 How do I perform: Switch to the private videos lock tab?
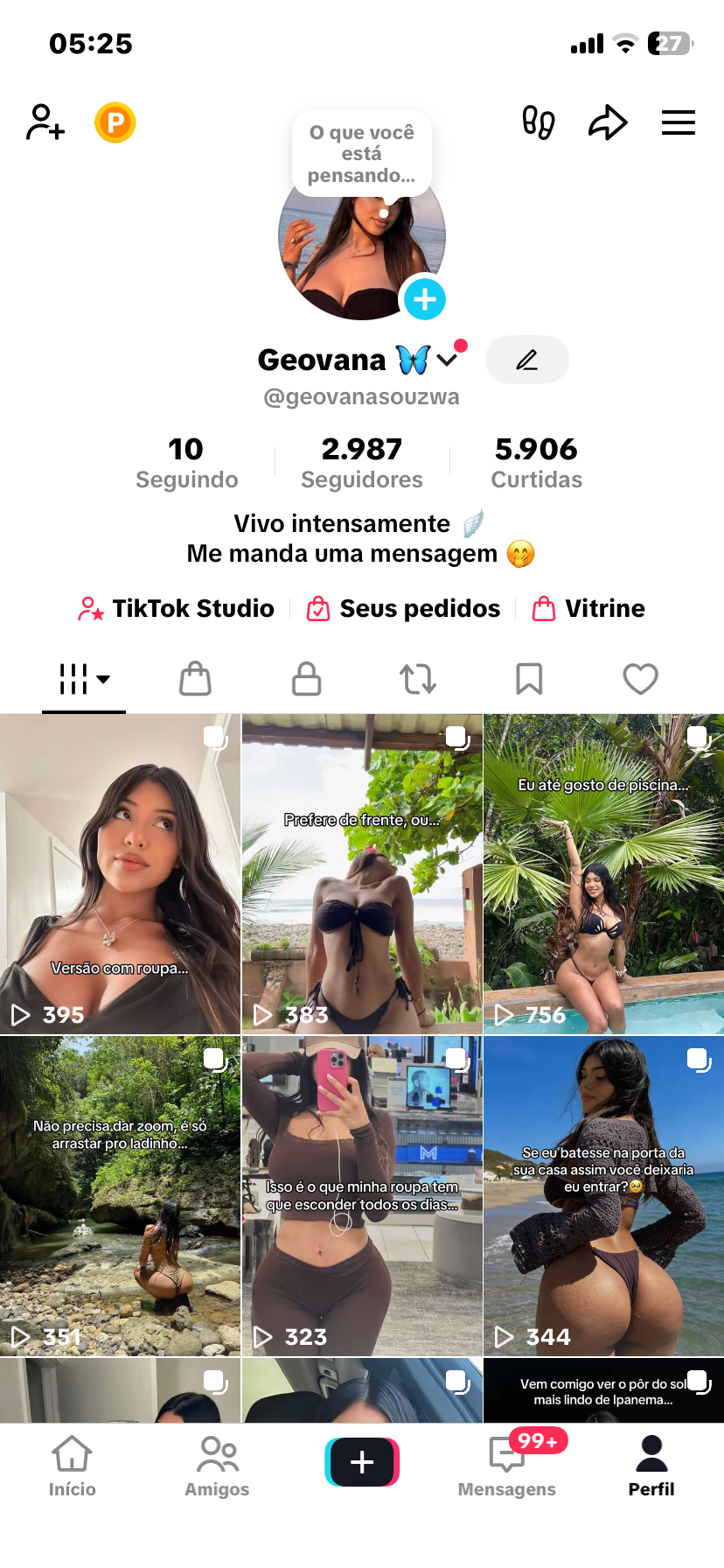coord(306,679)
